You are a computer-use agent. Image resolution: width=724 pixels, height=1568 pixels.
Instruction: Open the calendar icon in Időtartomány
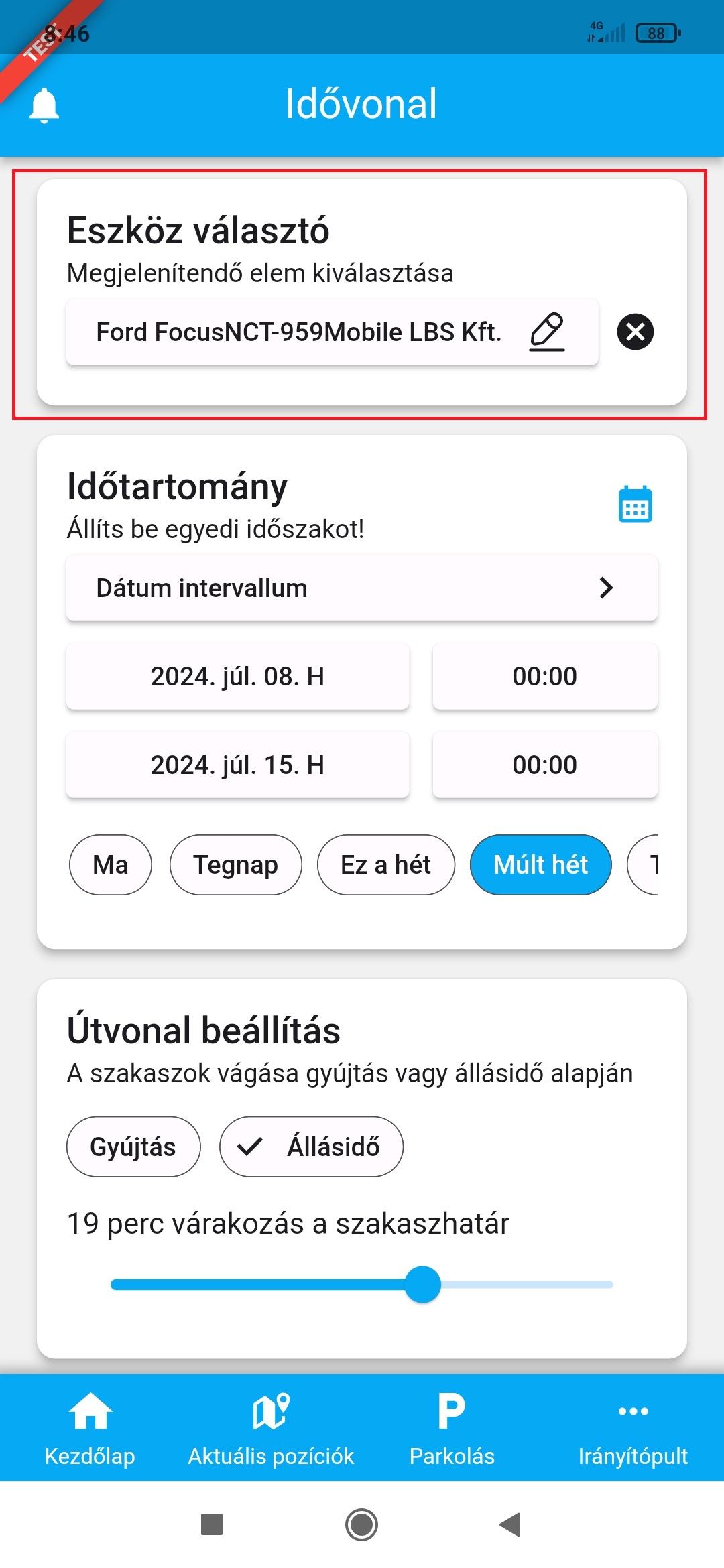coord(635,504)
